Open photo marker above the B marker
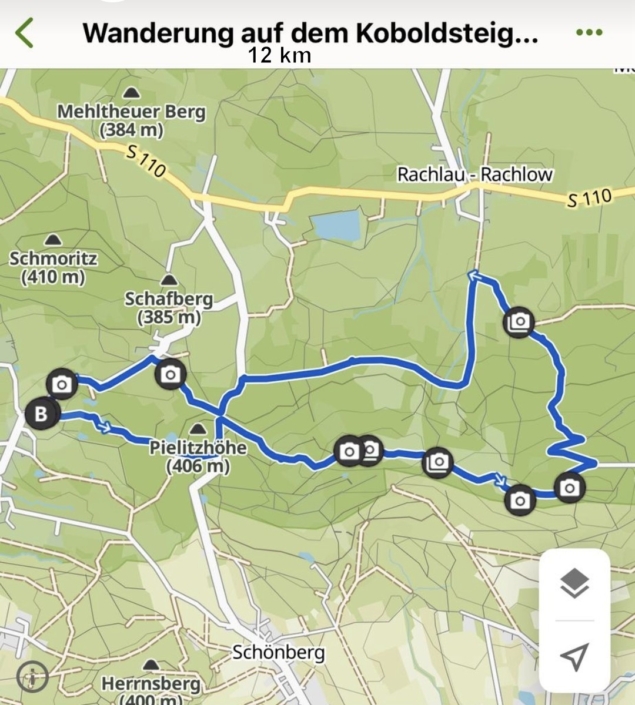This screenshot has height=705, width=635. pos(61,383)
